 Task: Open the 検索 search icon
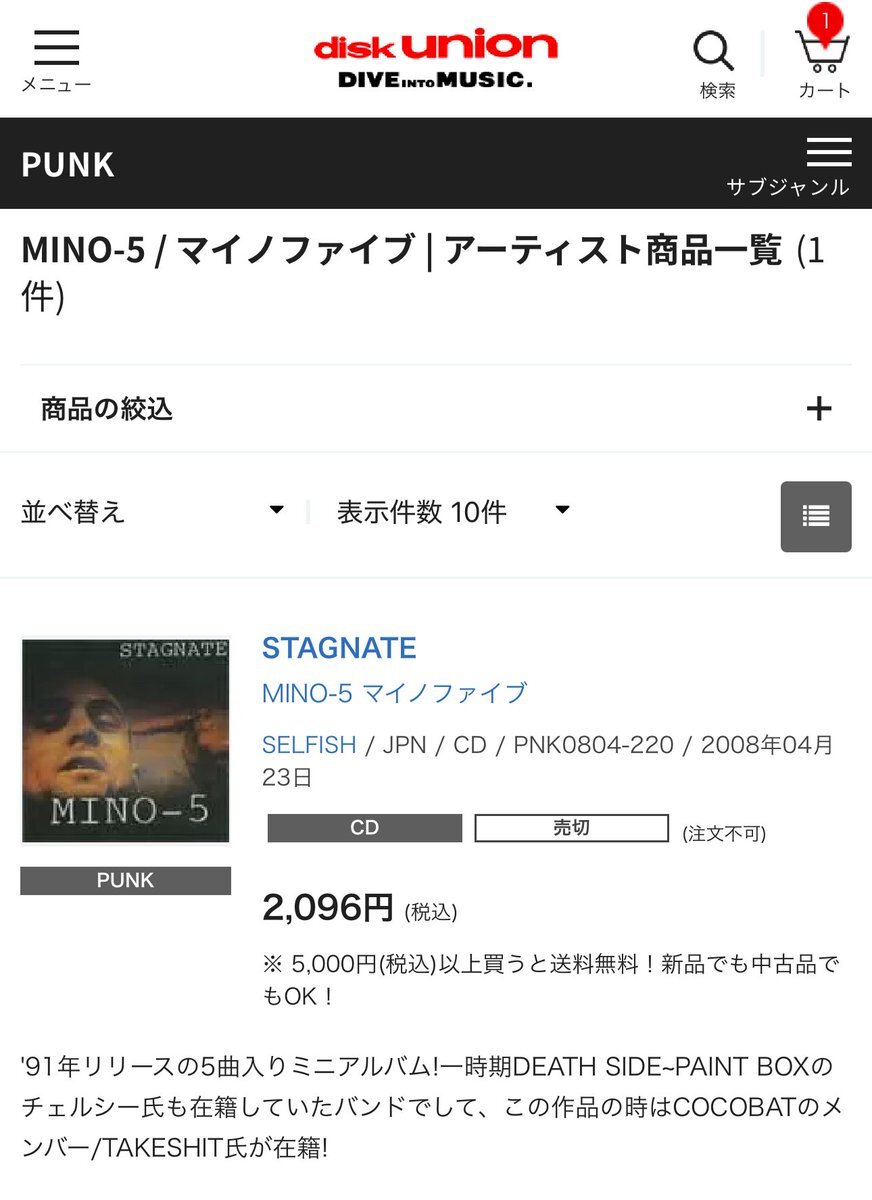click(715, 62)
